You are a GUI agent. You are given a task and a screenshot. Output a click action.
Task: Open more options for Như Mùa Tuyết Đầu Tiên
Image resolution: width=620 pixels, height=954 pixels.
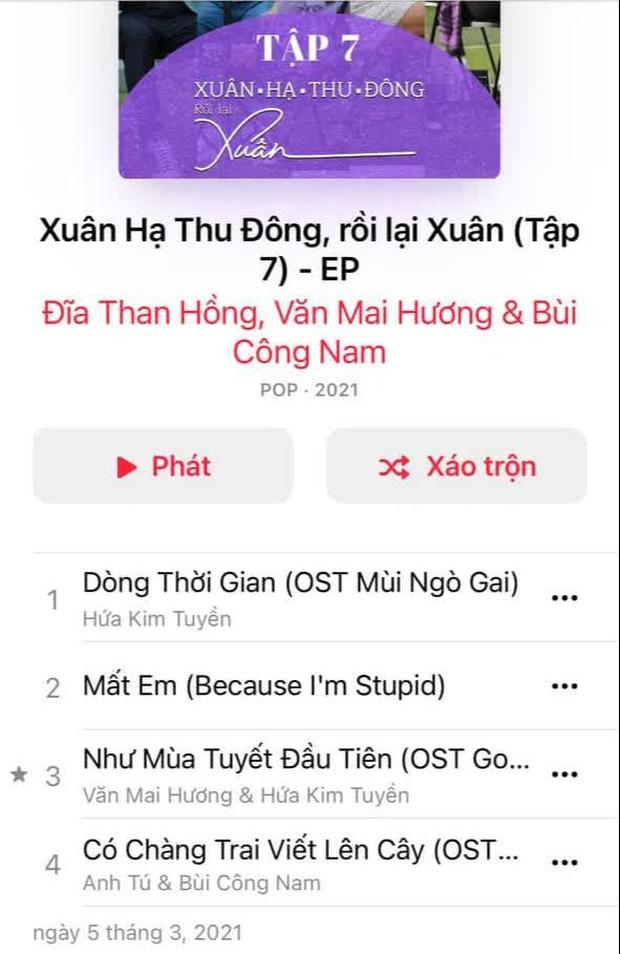point(565,775)
